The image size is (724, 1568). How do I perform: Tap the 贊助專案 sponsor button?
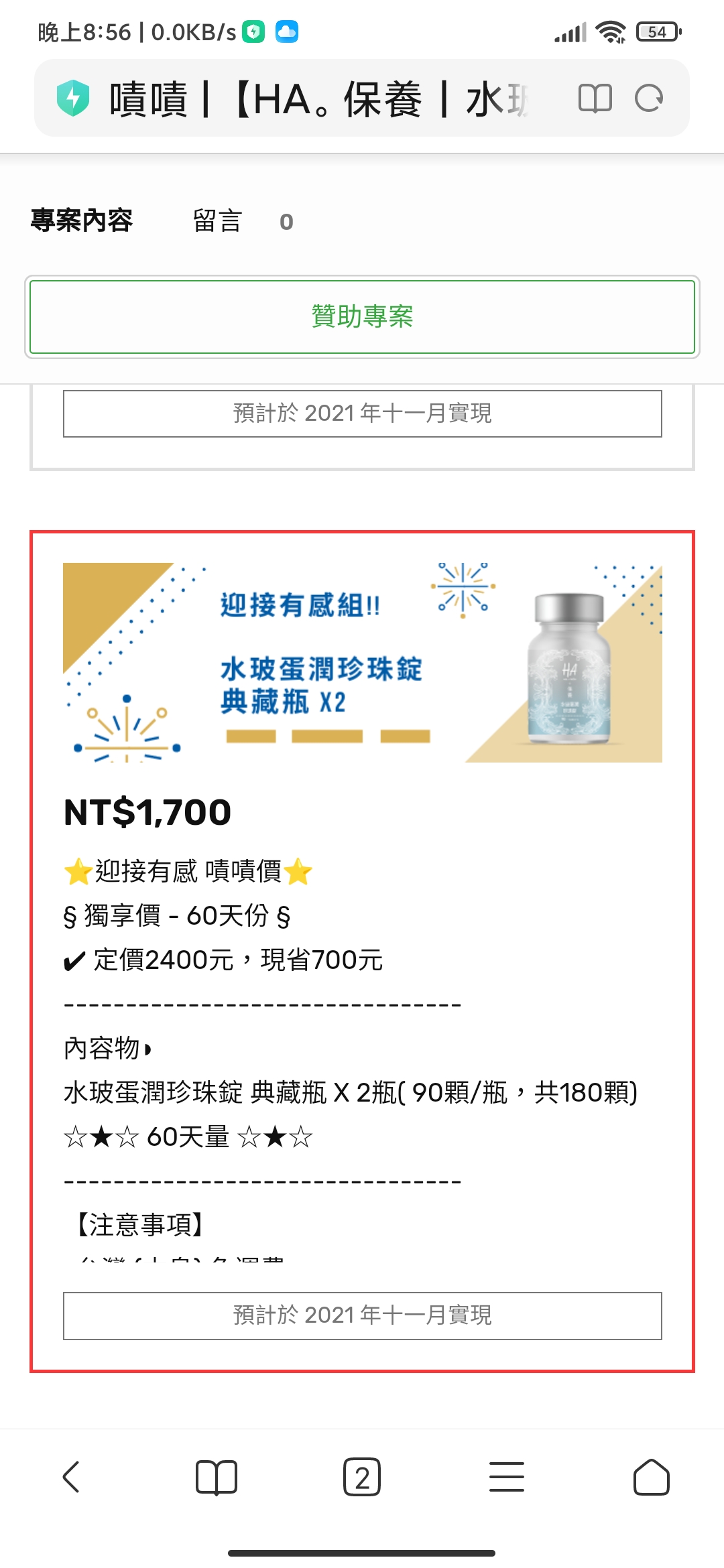(x=362, y=317)
